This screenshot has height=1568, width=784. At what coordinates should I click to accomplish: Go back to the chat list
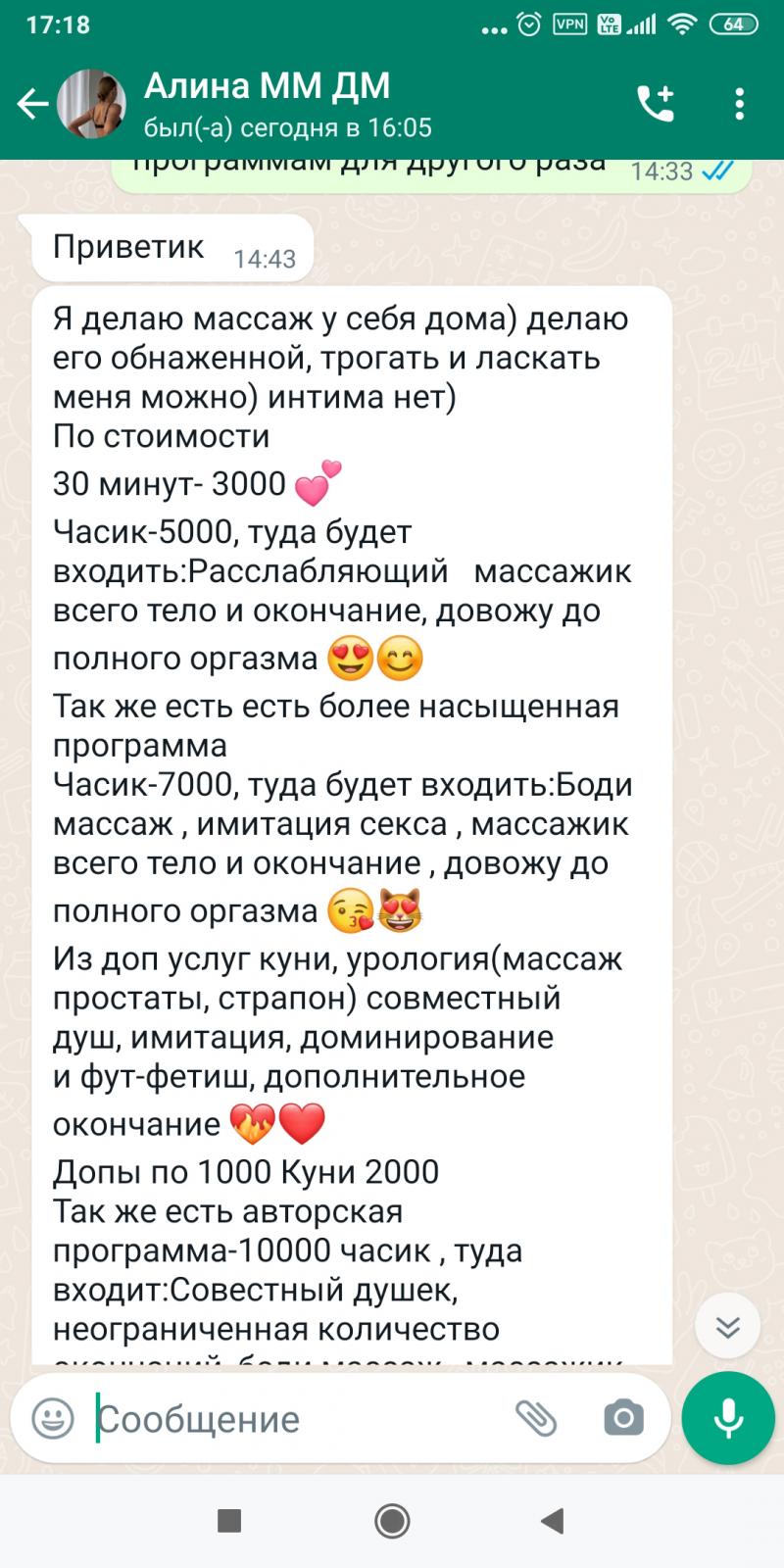tap(32, 104)
